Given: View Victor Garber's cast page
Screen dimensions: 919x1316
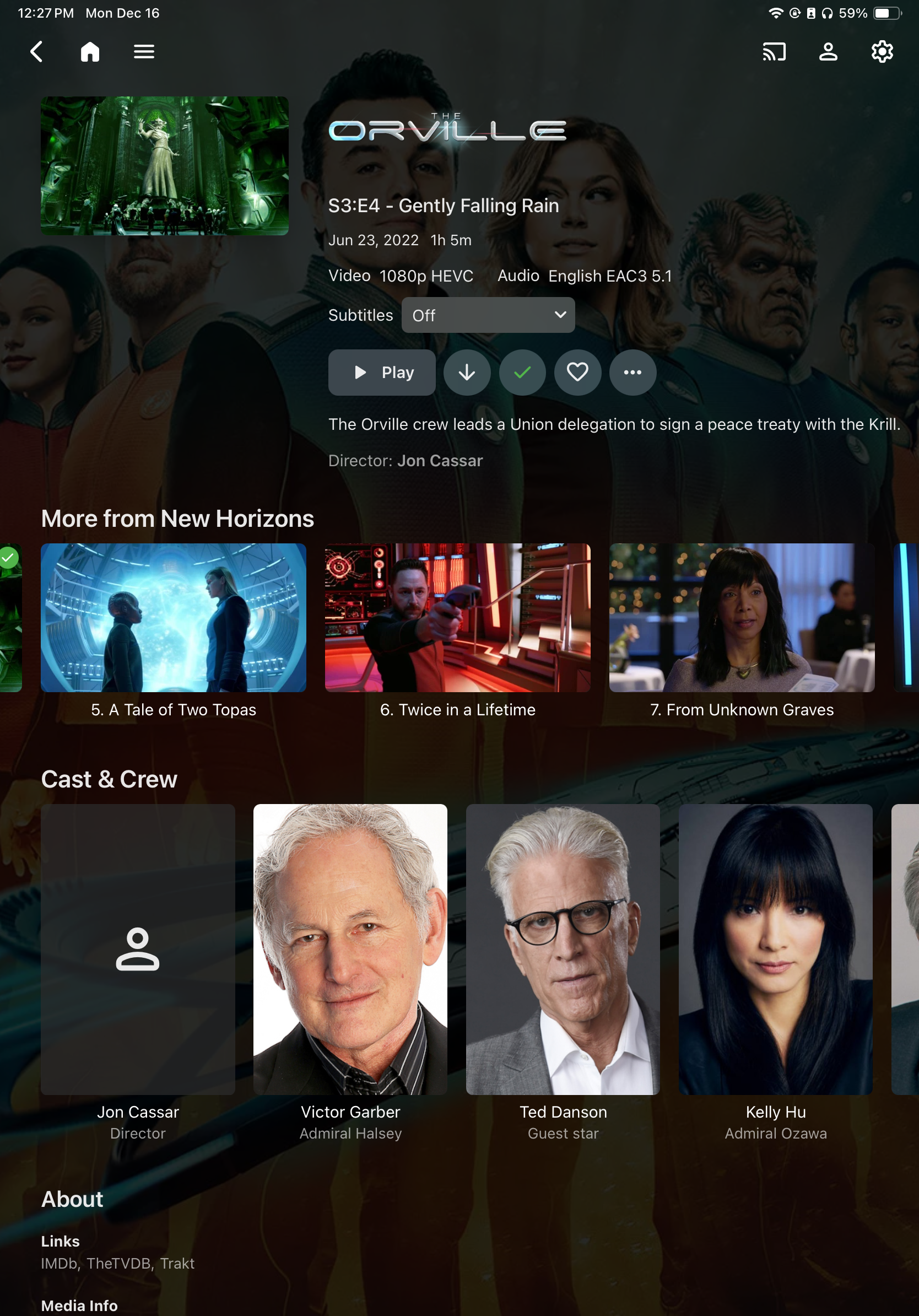Looking at the screenshot, I should (x=350, y=949).
